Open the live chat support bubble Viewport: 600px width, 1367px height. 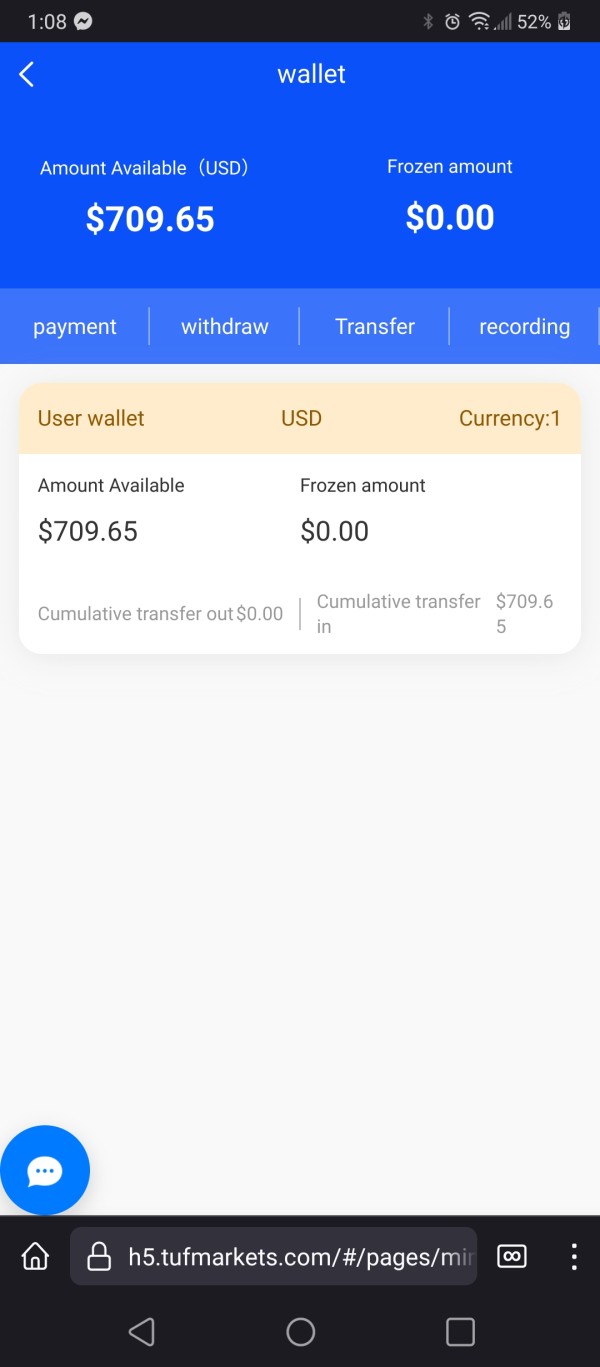tap(45, 1170)
